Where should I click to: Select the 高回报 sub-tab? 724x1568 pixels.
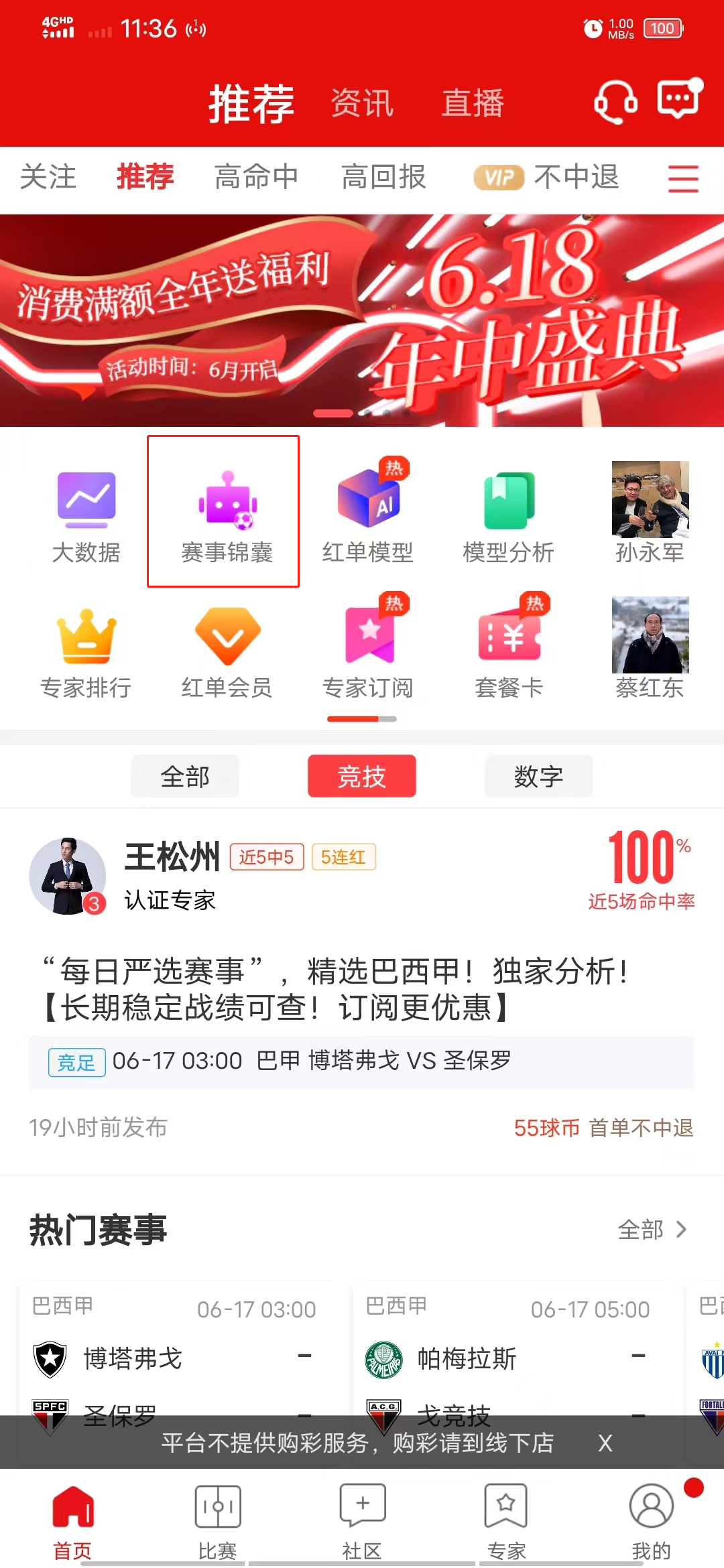[383, 178]
